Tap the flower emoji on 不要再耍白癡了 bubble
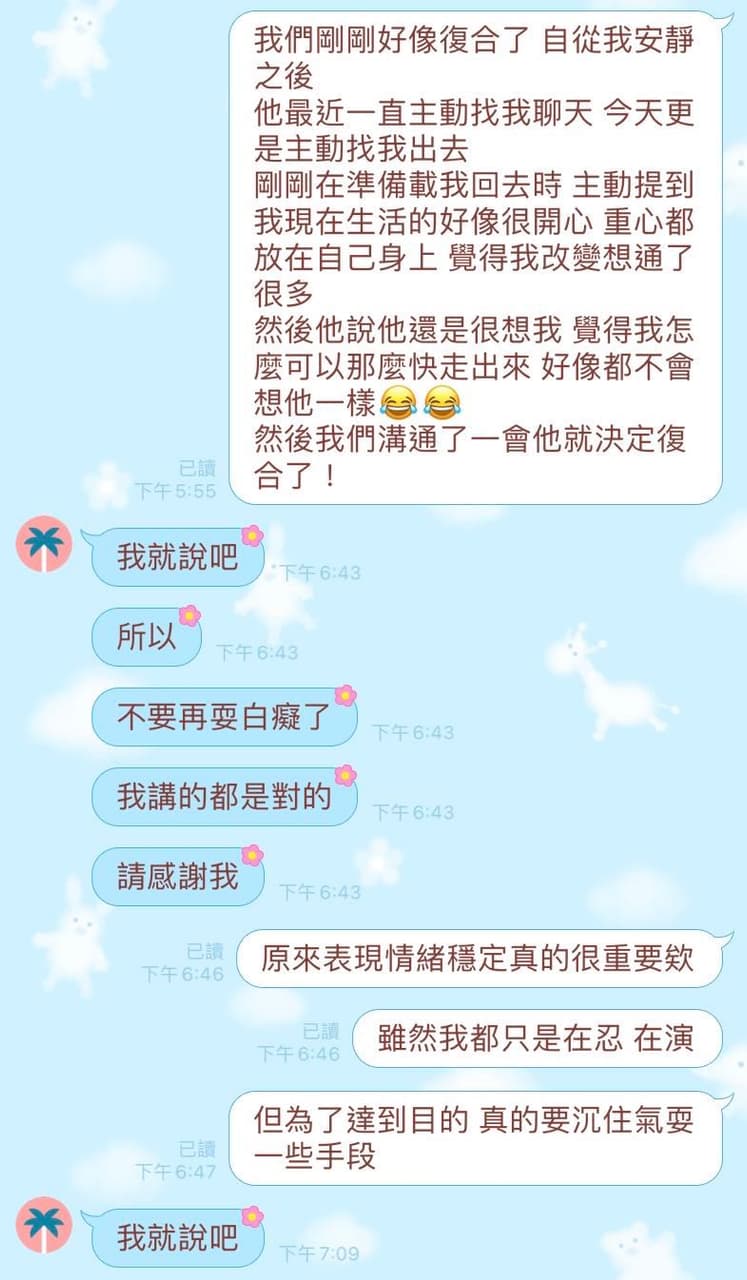This screenshot has width=747, height=1280. 345,695
